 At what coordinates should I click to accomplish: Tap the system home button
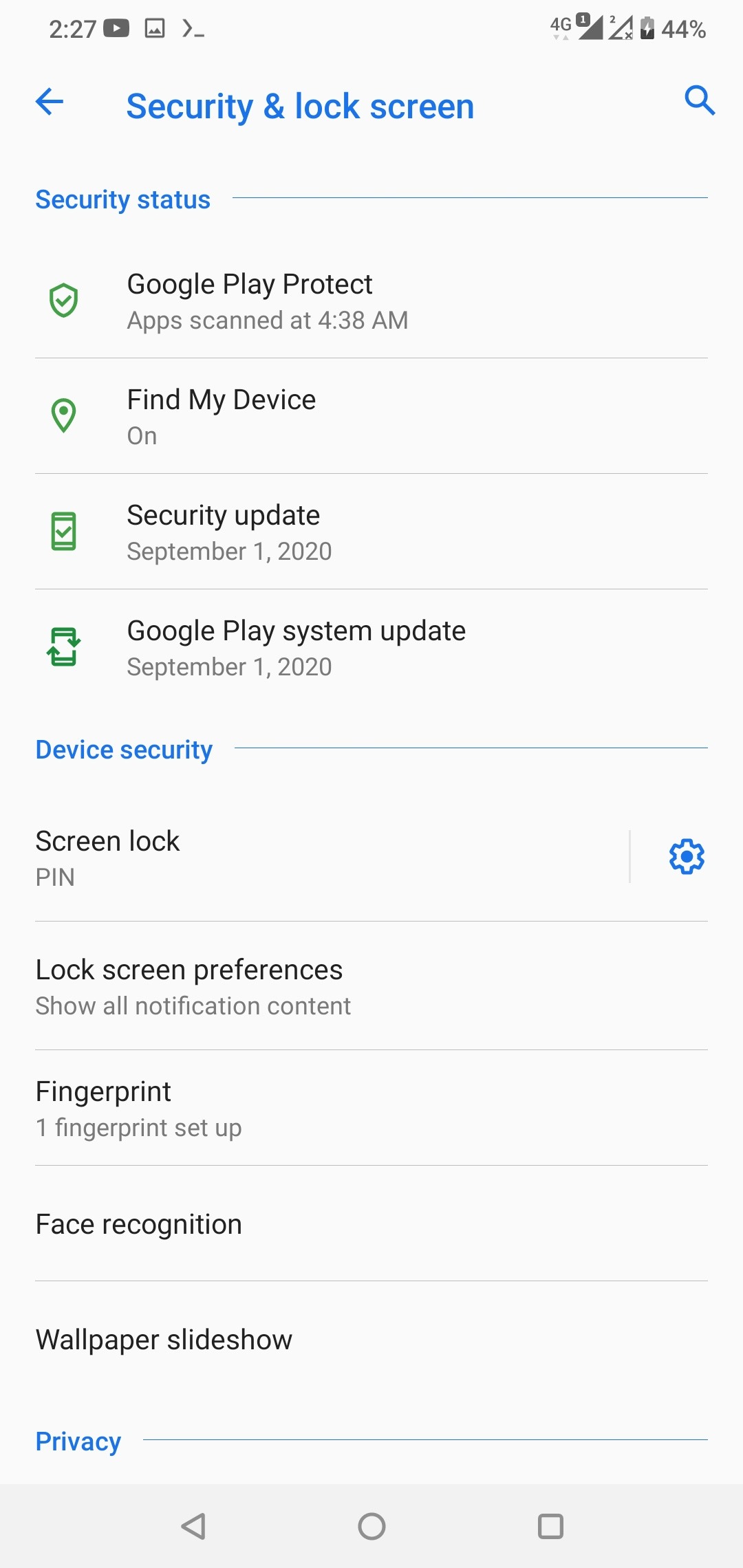[x=371, y=1526]
